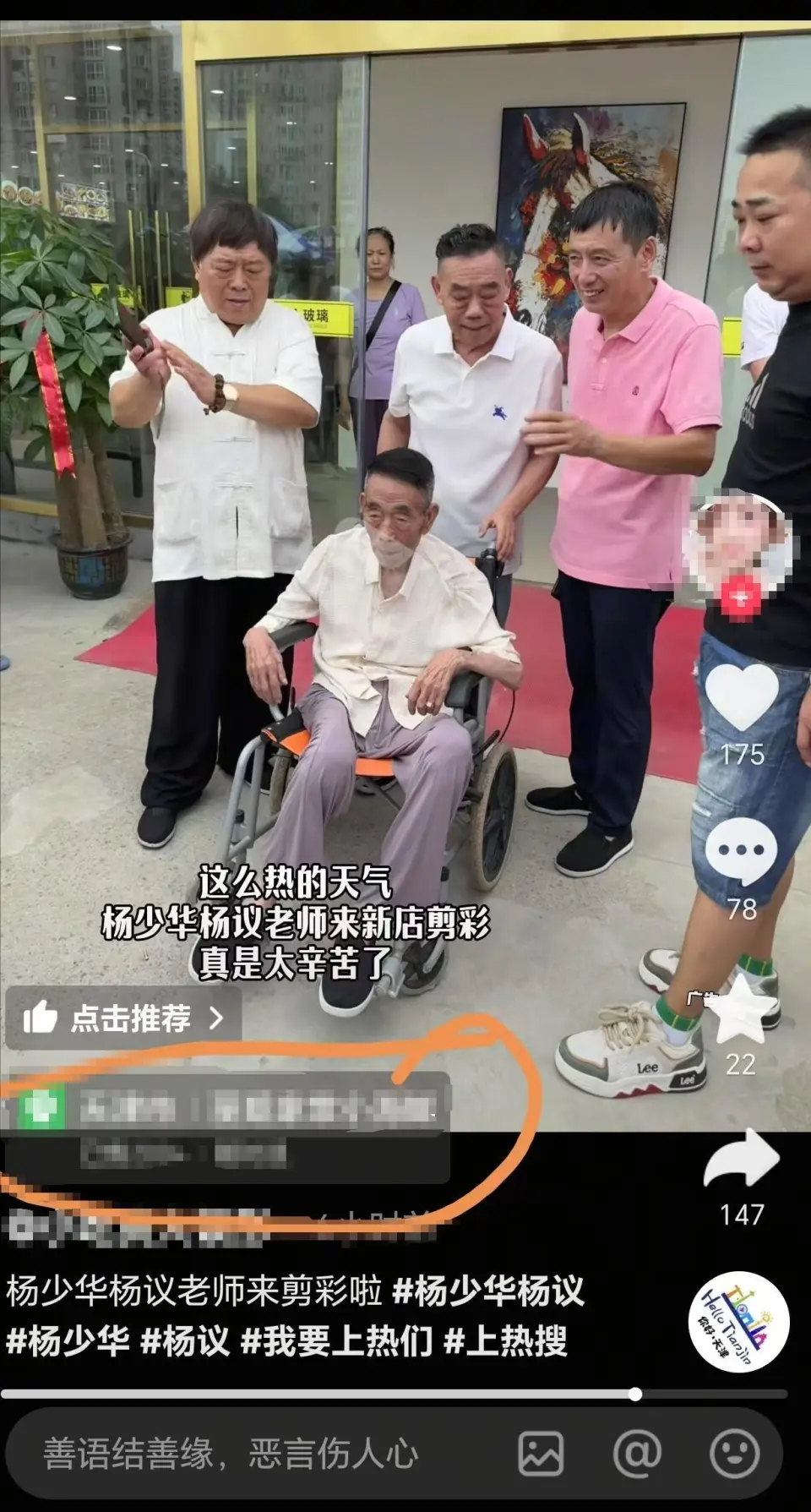Screen dimensions: 811x1512
Task: Open the comments bubble icon
Action: point(741,850)
